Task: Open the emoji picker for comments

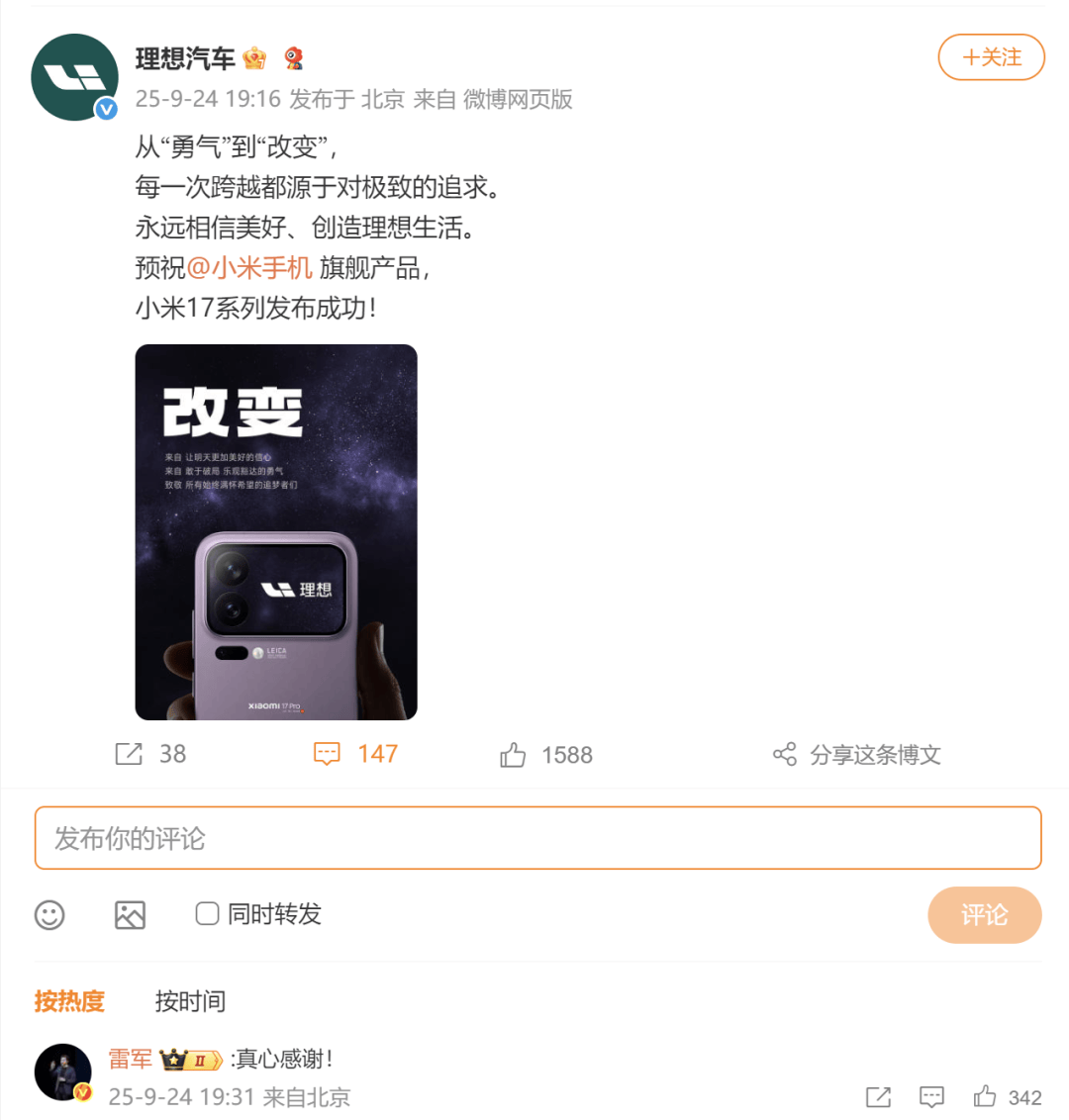Action: (49, 914)
